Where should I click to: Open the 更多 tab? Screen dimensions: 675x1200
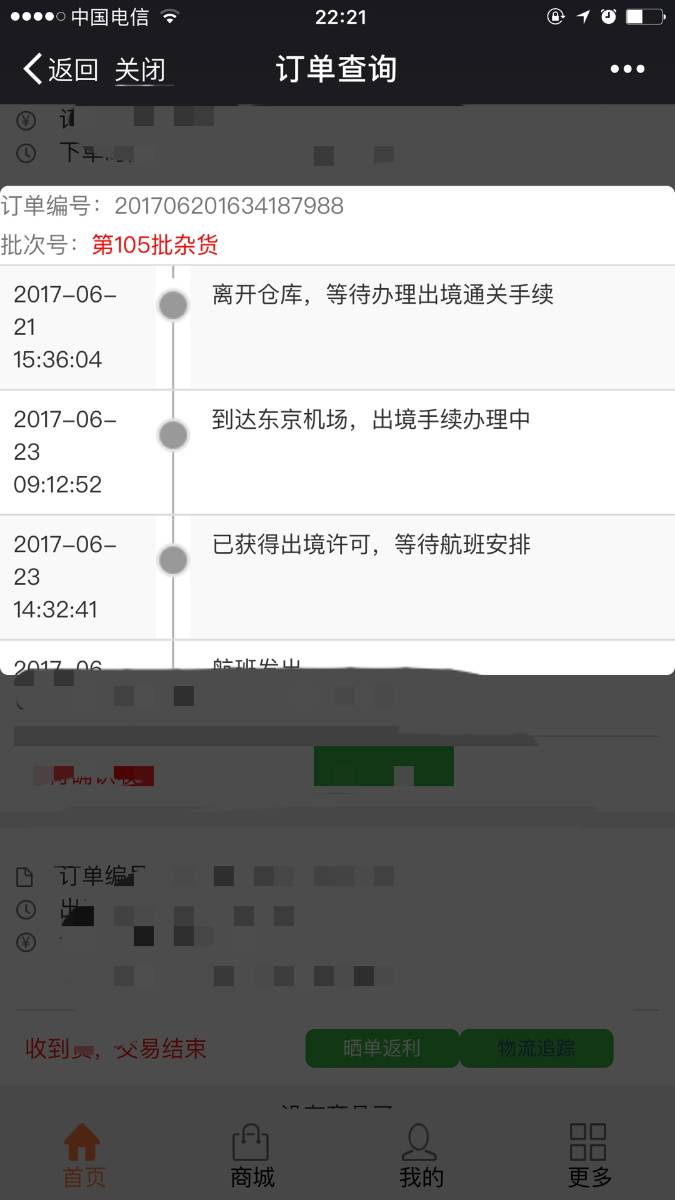[x=589, y=1156]
